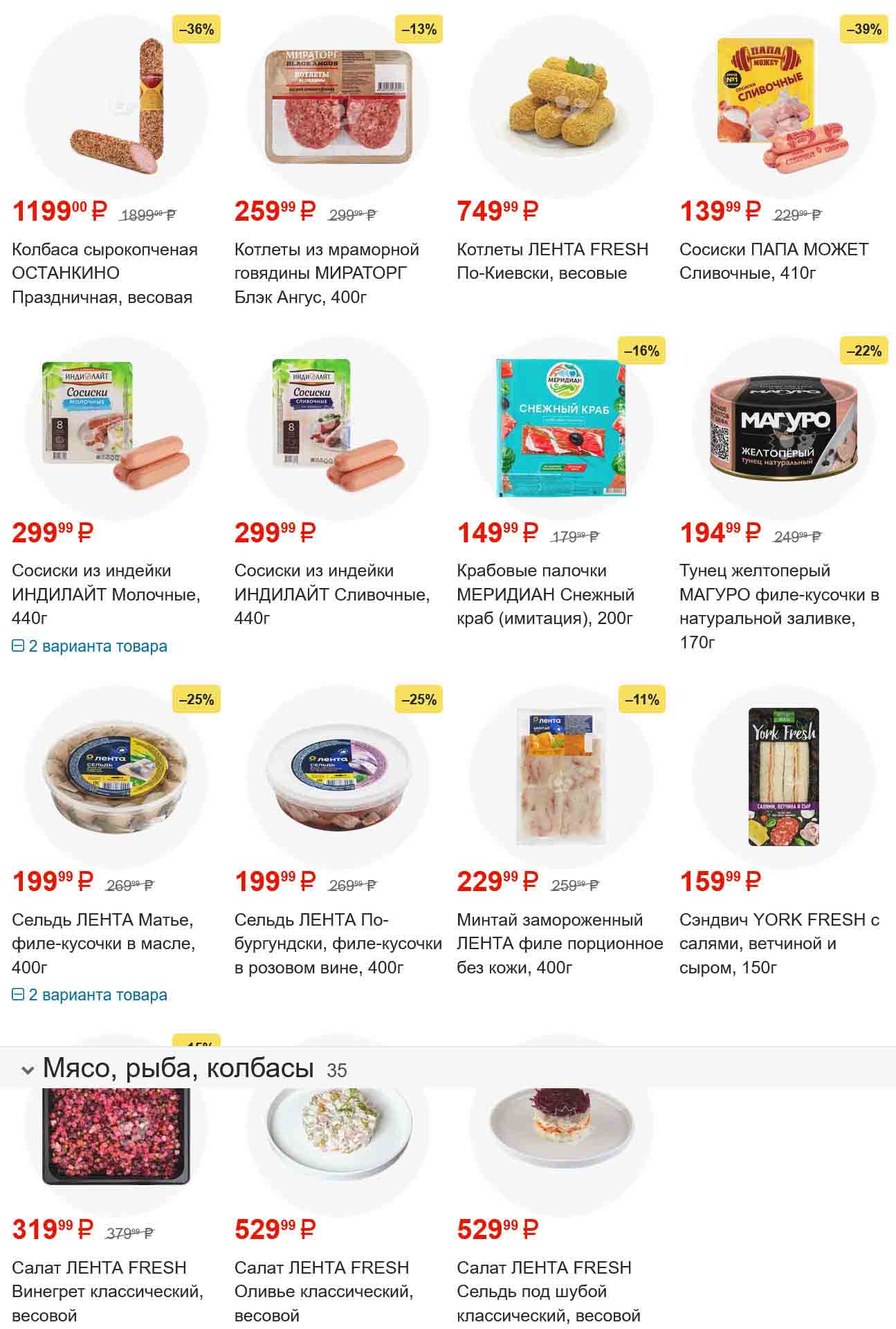896x1329 pixels.
Task: View Магуро yellowfin tuna can
Action: pyautogui.click(x=779, y=605)
